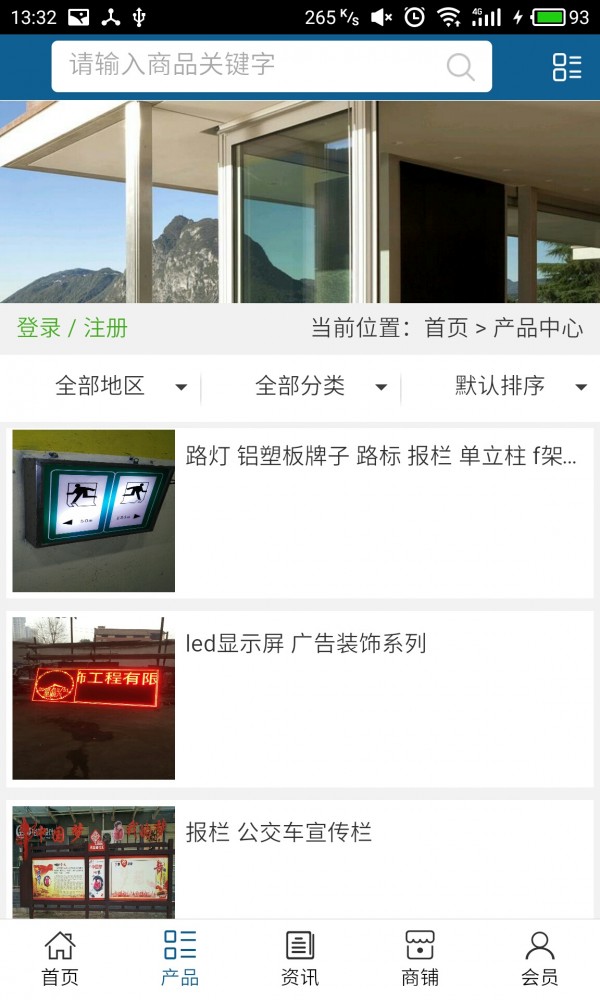Viewport: 600px width, 1000px height.
Task: Tap the magnifier search icon
Action: (460, 67)
